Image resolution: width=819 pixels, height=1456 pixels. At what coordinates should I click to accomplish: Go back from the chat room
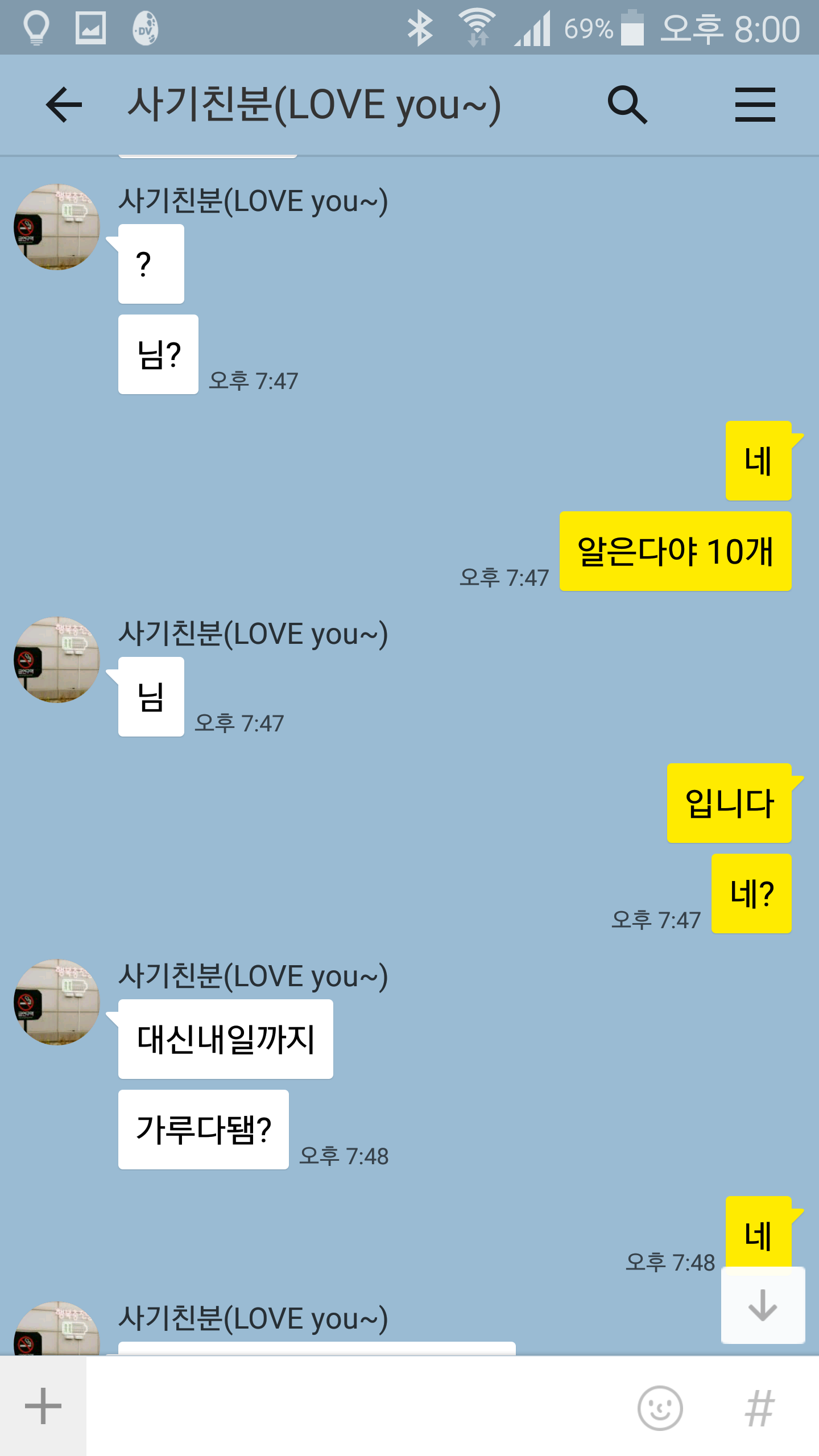point(64,105)
